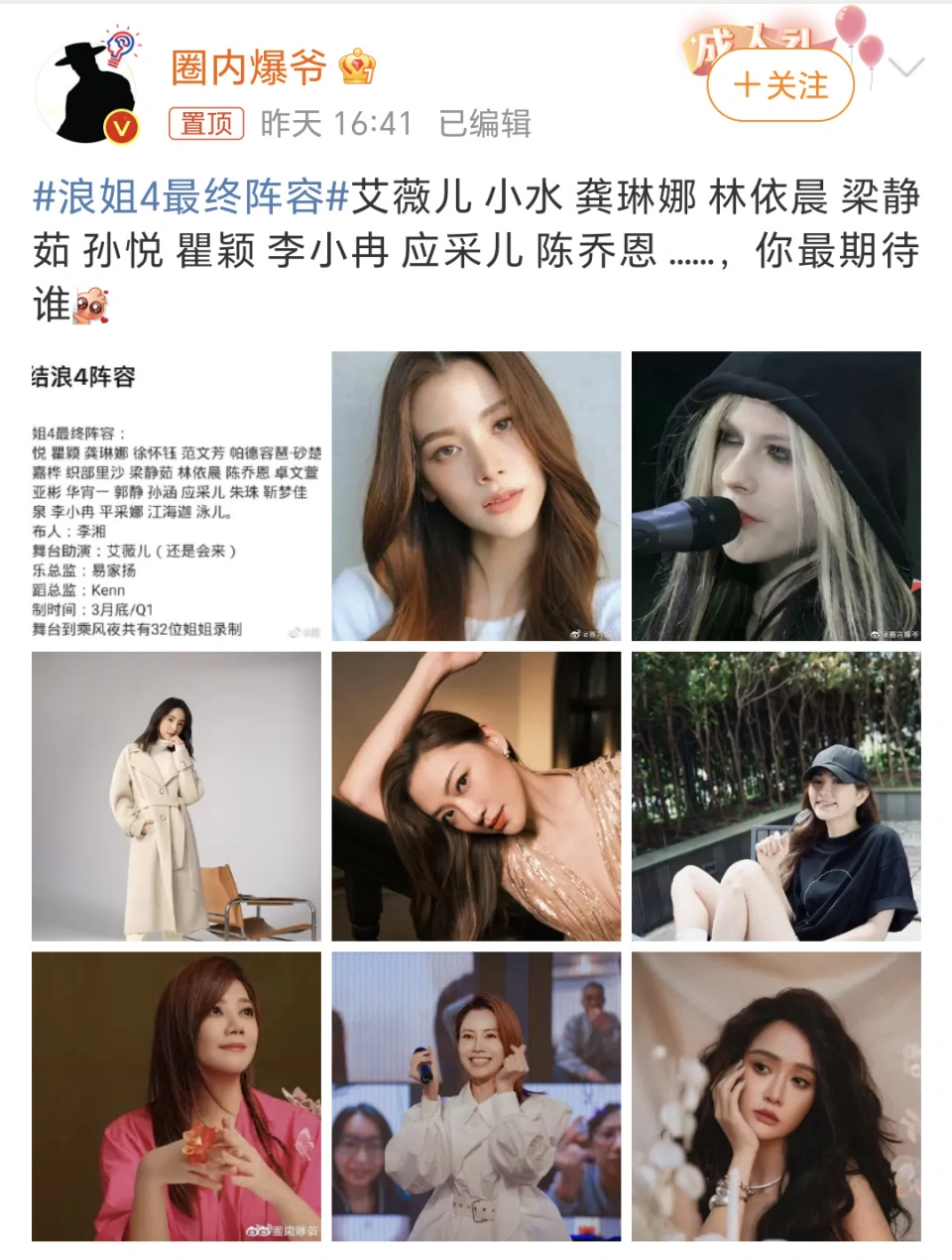Open the white coat stage photo

[476, 1096]
